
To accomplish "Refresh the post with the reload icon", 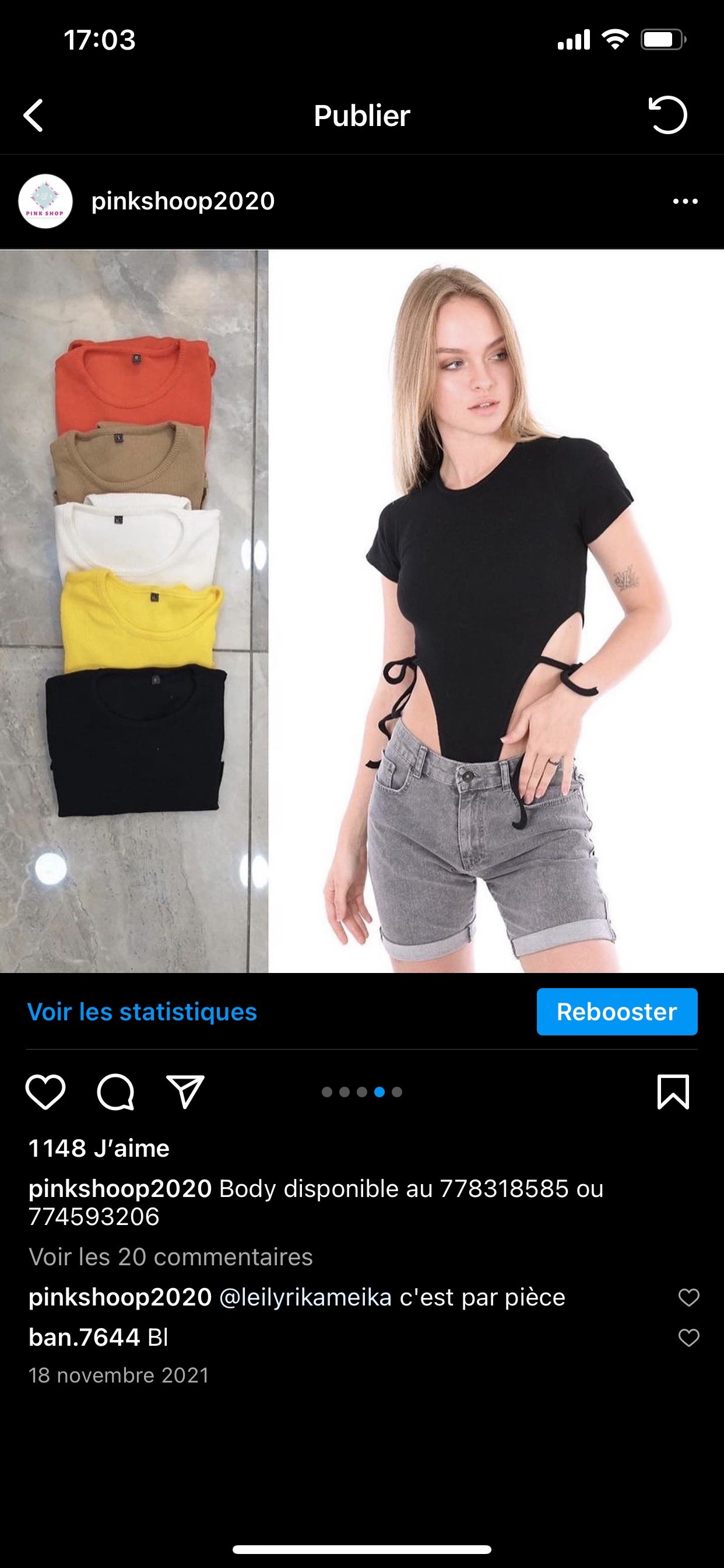I will coord(668,114).
